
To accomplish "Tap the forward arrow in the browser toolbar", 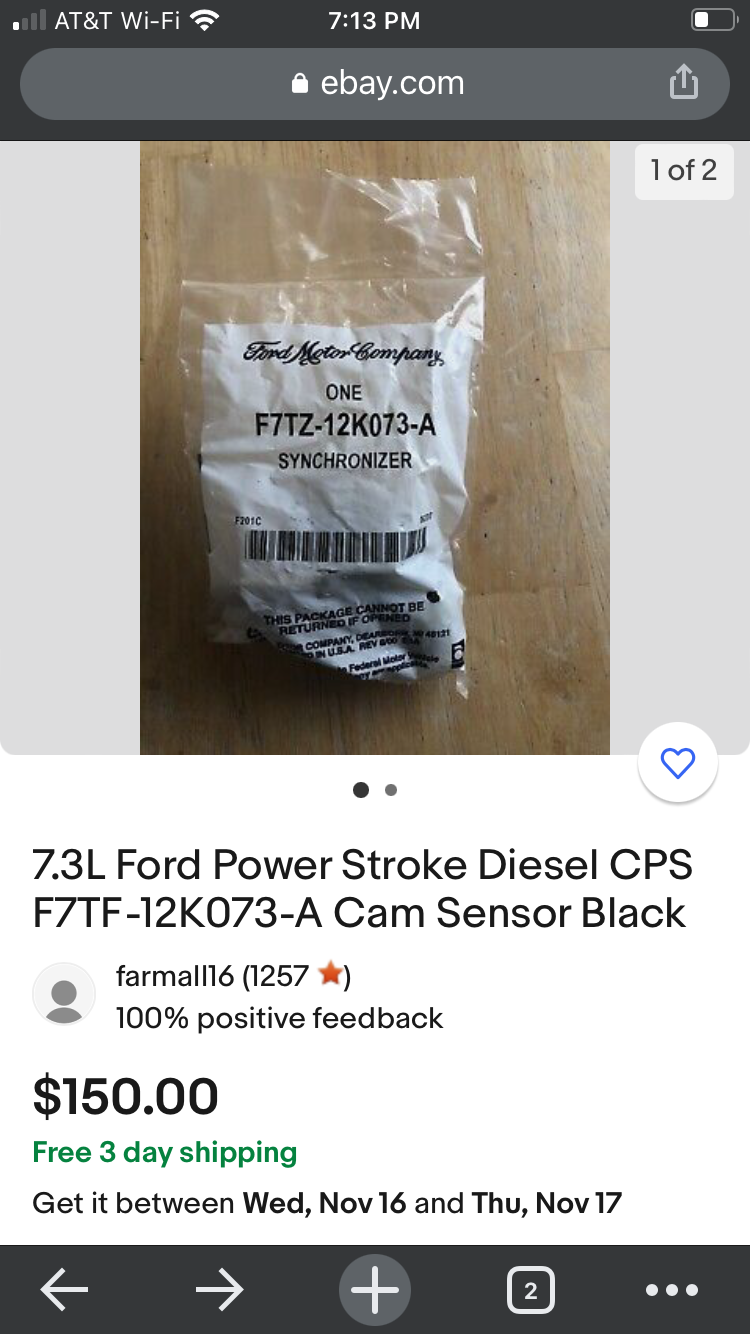I will pos(219,1289).
